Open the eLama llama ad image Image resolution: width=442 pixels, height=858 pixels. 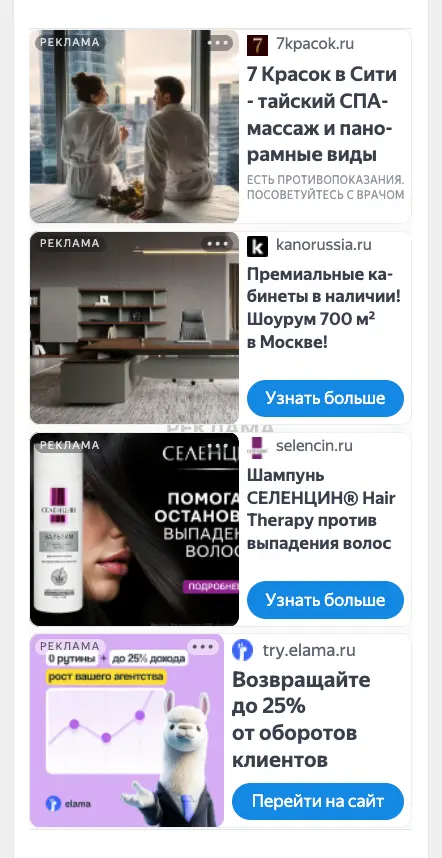pyautogui.click(x=127, y=731)
